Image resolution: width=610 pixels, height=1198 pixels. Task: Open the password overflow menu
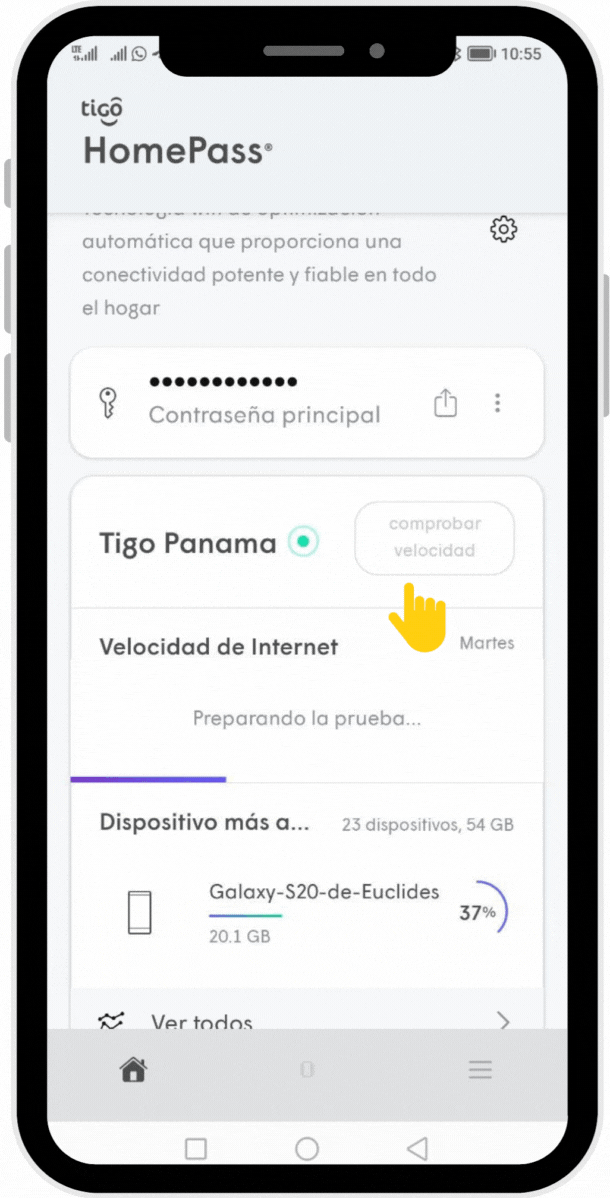pyautogui.click(x=497, y=403)
